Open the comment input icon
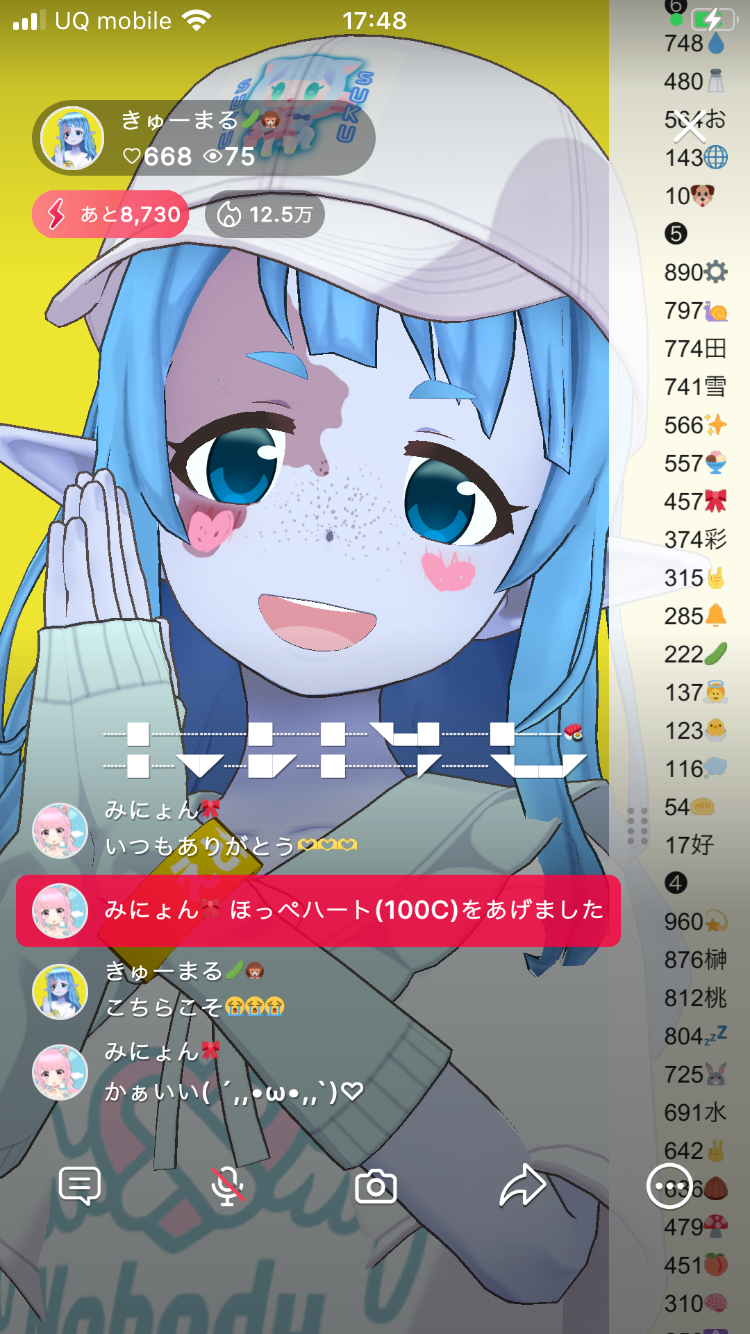Viewport: 750px width, 1334px height. [x=80, y=1187]
